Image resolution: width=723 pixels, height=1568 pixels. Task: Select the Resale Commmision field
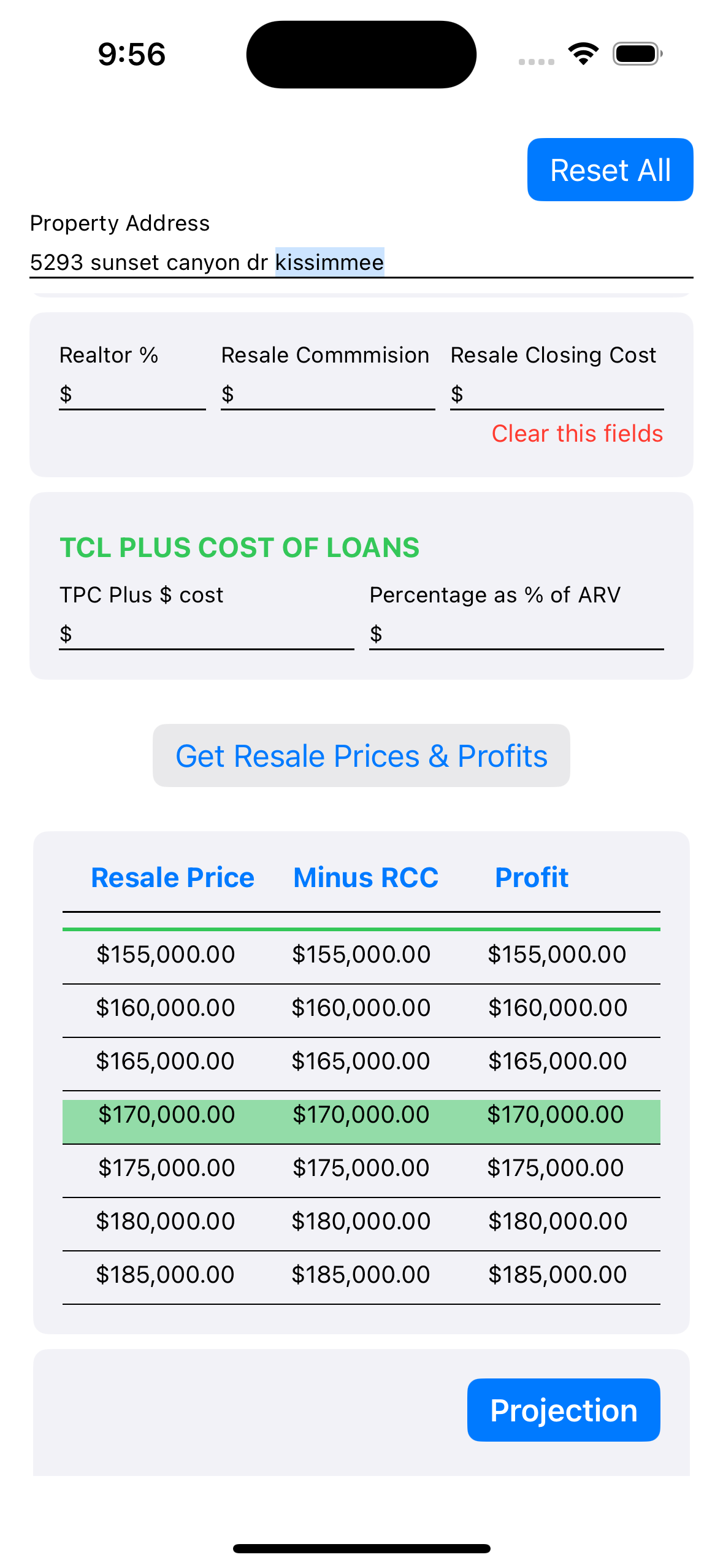(333, 394)
